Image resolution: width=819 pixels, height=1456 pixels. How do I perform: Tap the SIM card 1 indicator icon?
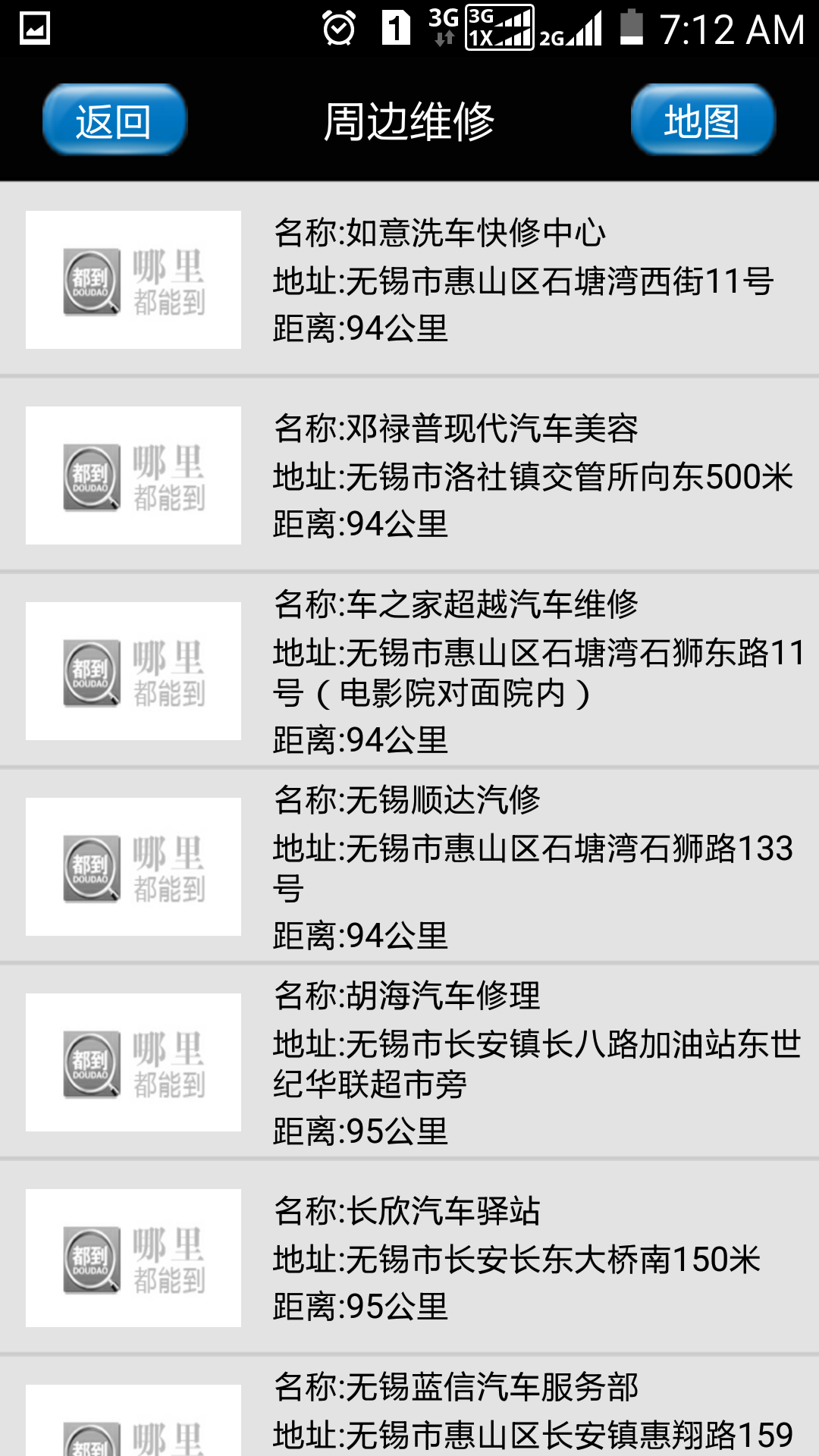pos(397,27)
